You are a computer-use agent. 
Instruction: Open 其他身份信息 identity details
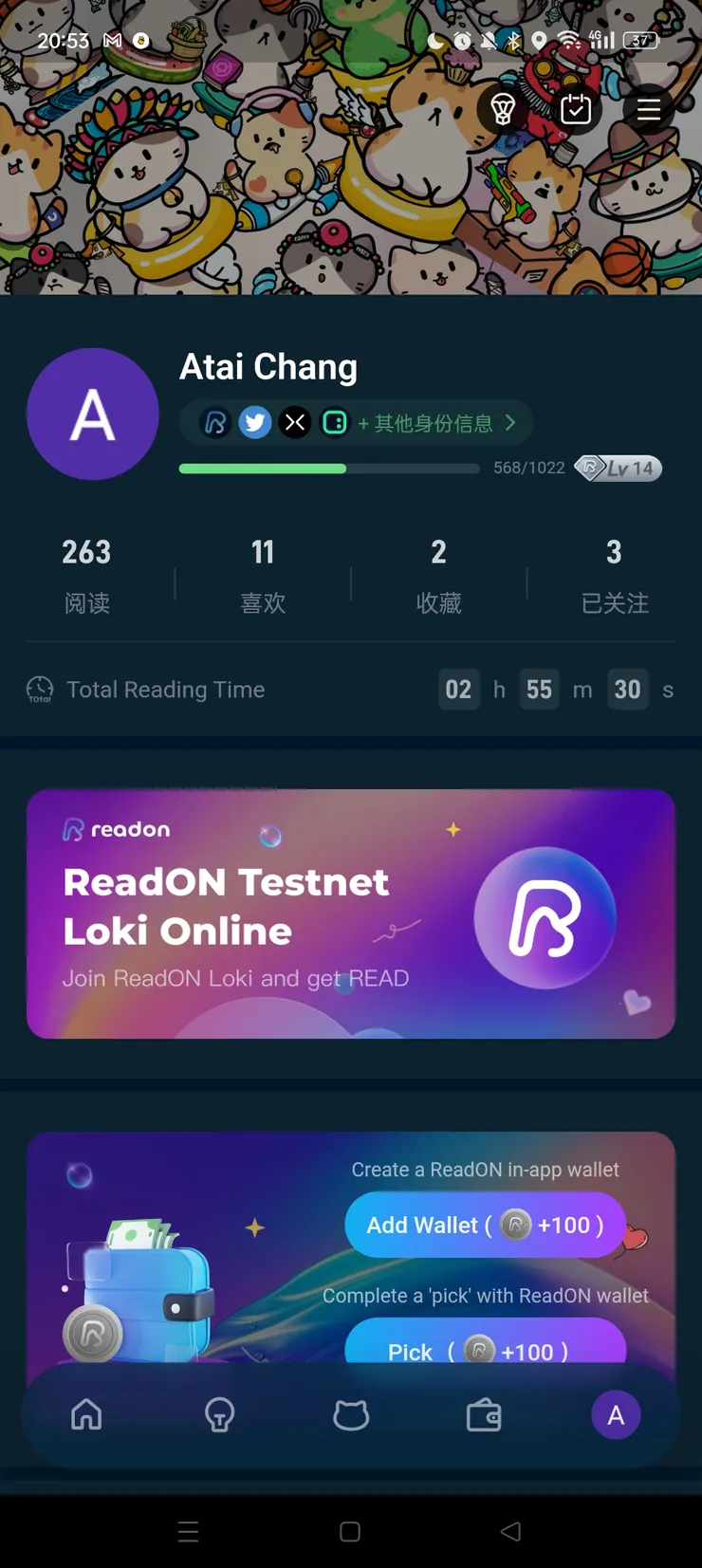point(436,423)
